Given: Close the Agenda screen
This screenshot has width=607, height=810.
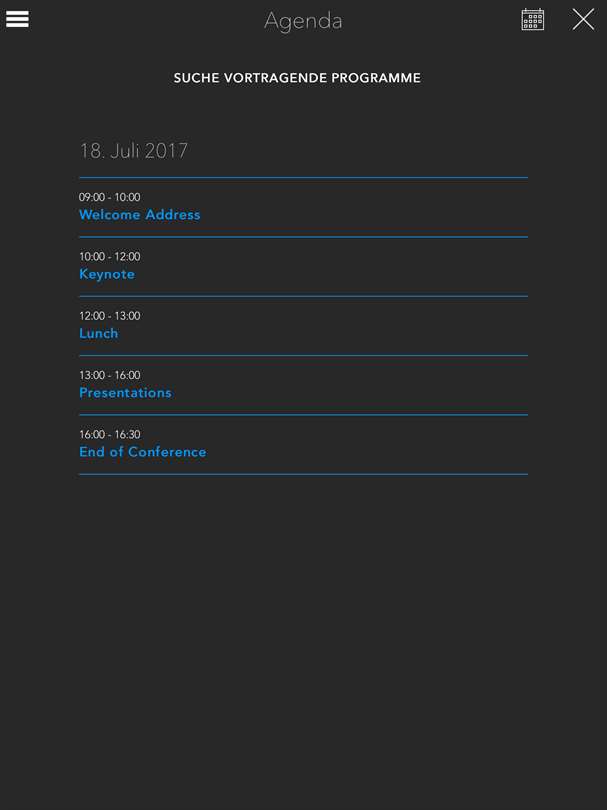Looking at the screenshot, I should [583, 19].
